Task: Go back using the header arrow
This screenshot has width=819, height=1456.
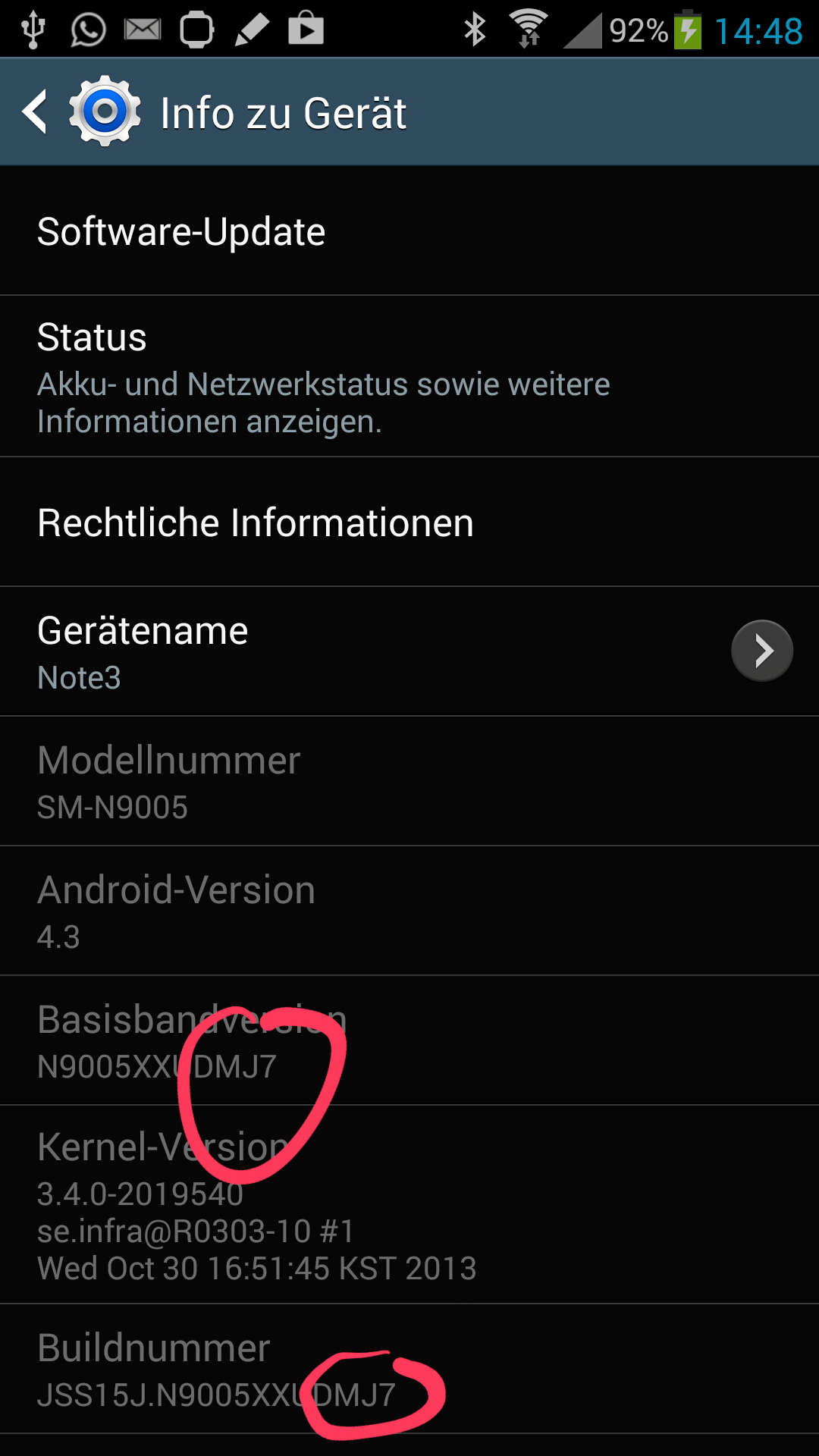Action: (x=35, y=112)
